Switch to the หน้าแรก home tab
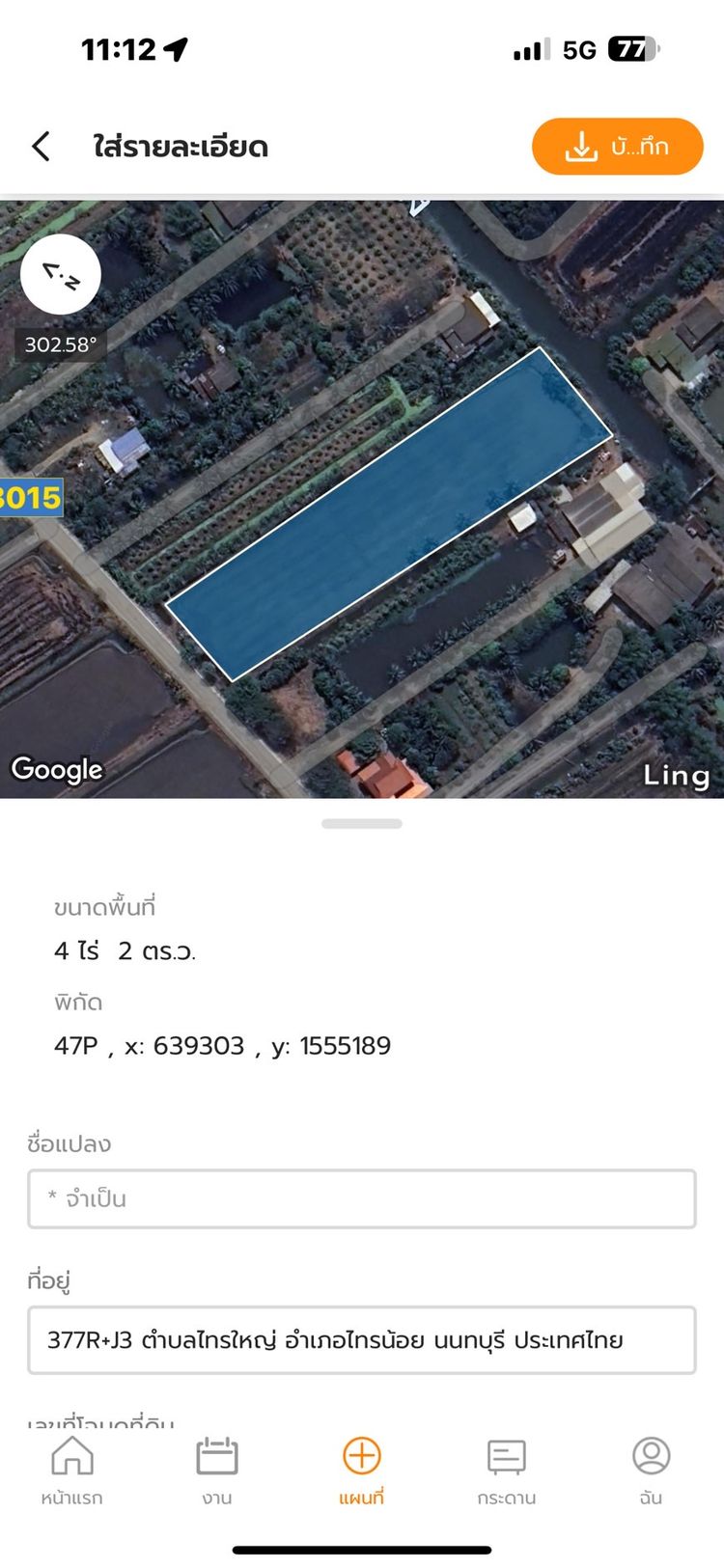 [72, 1470]
